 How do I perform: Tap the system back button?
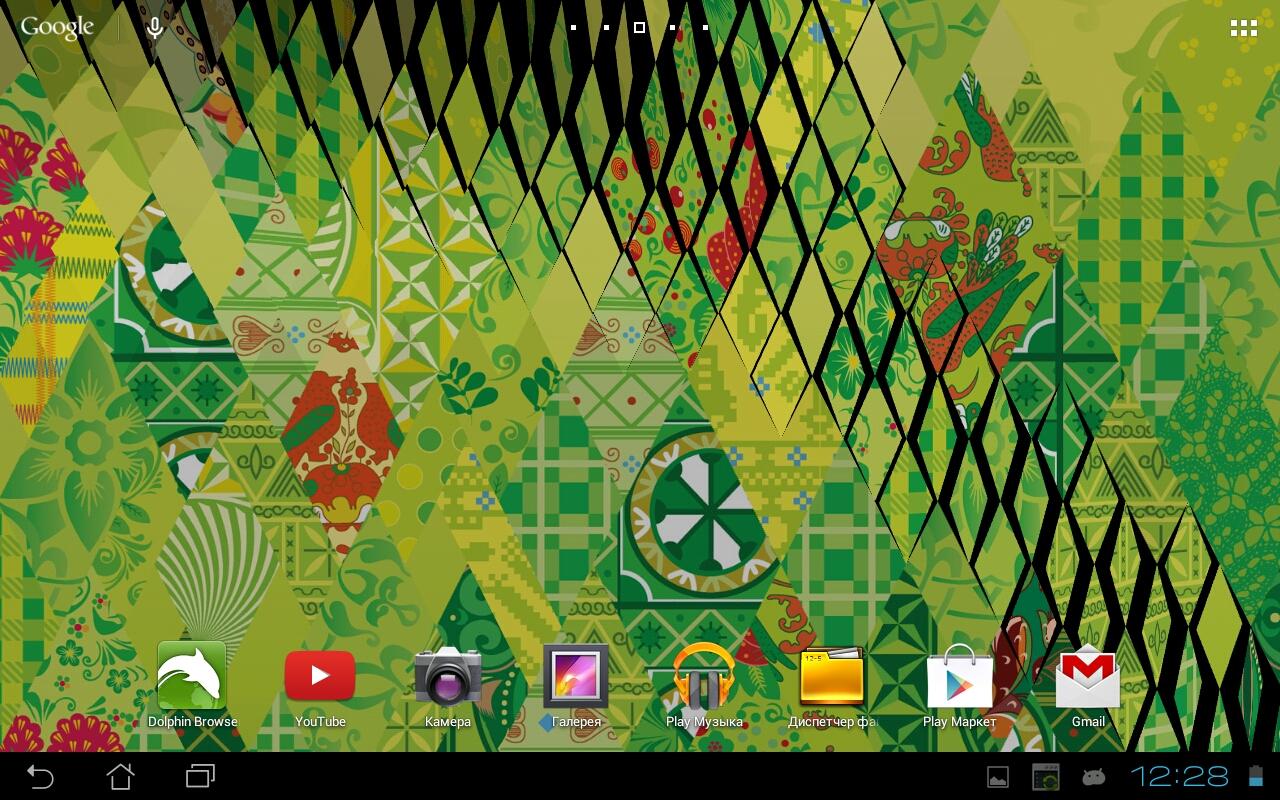click(40, 776)
